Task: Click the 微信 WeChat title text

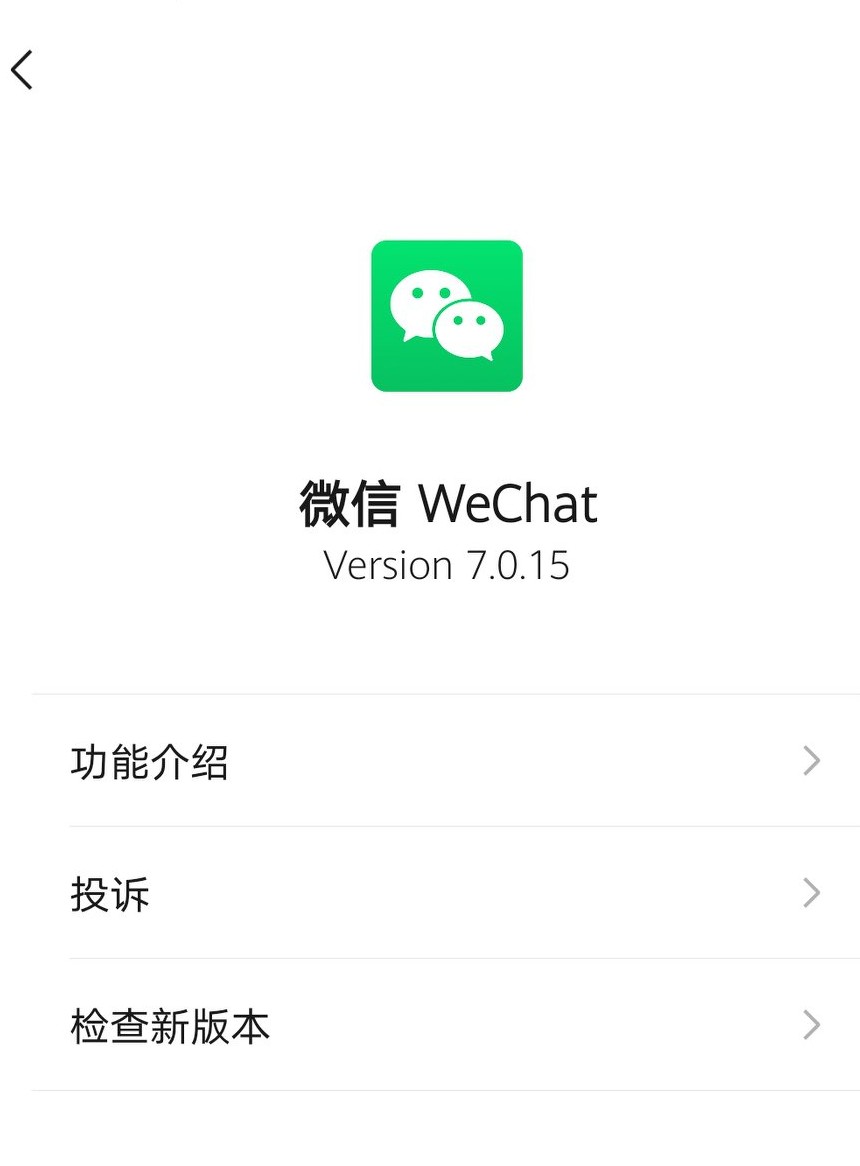Action: click(x=446, y=503)
